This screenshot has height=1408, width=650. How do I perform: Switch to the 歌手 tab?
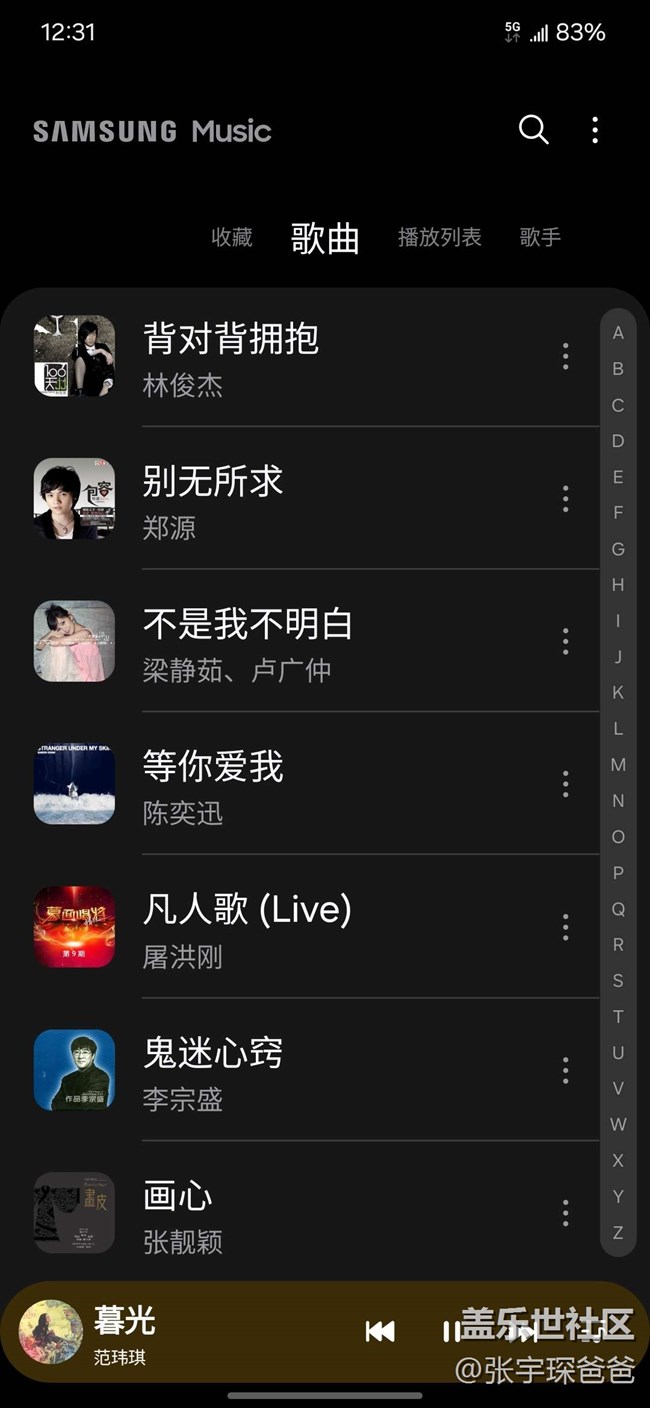point(540,237)
